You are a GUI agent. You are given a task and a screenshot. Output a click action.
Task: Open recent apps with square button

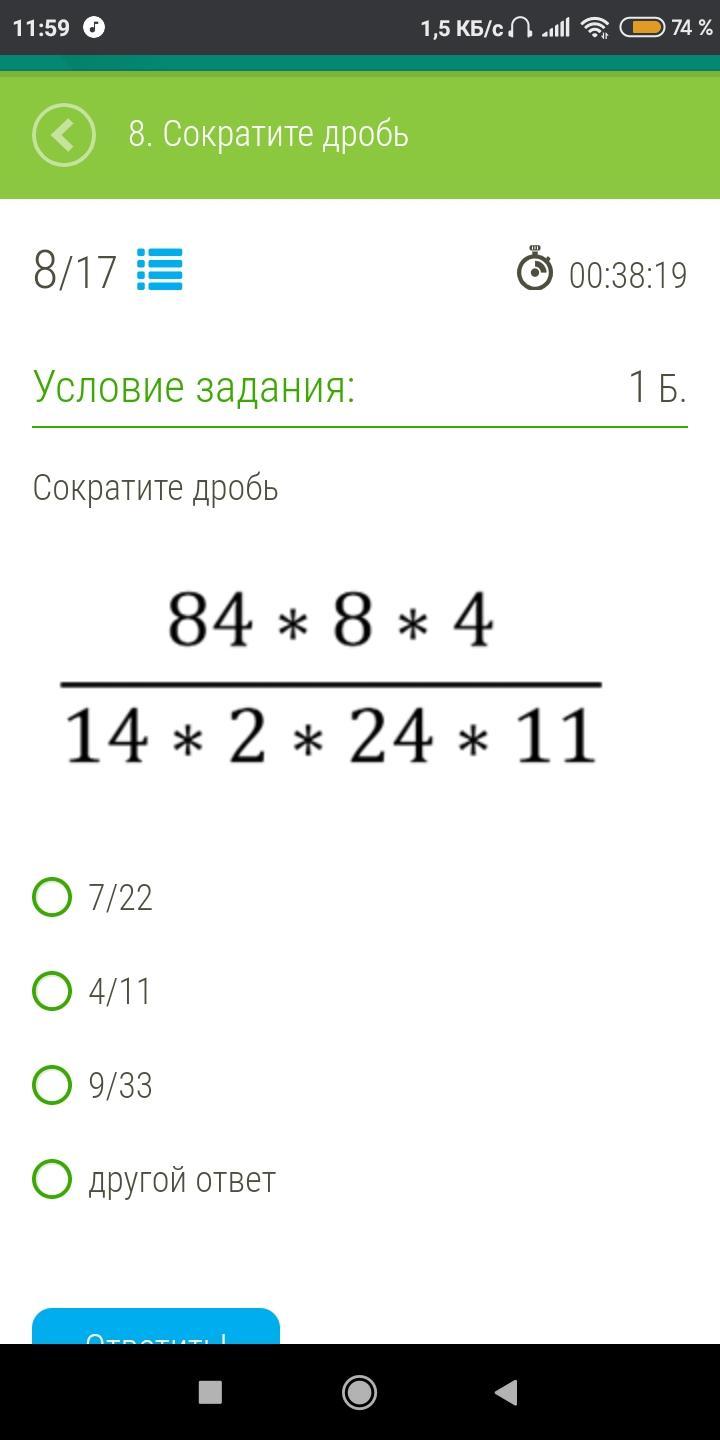[210, 1392]
